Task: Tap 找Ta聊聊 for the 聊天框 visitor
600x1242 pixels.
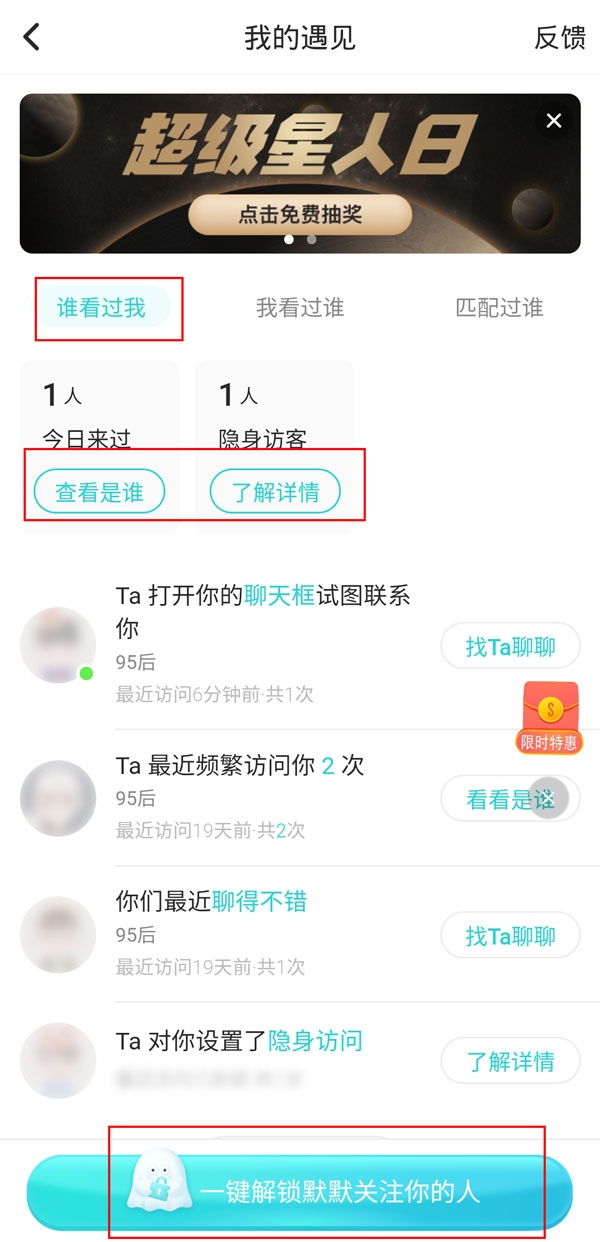Action: pyautogui.click(x=510, y=647)
